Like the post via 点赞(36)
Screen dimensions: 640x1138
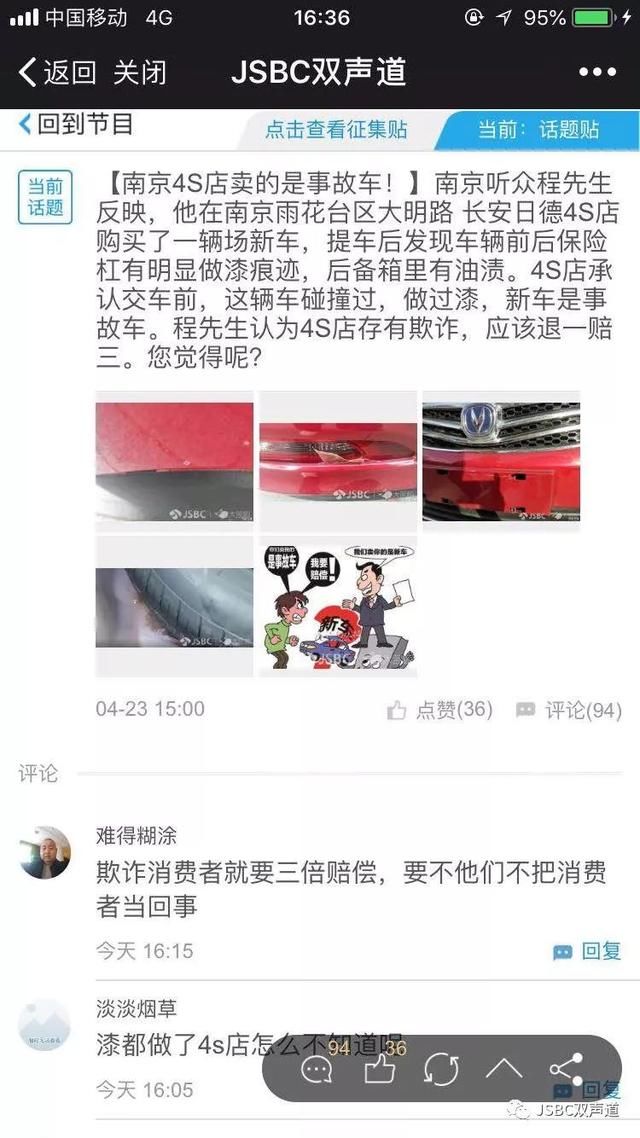440,710
